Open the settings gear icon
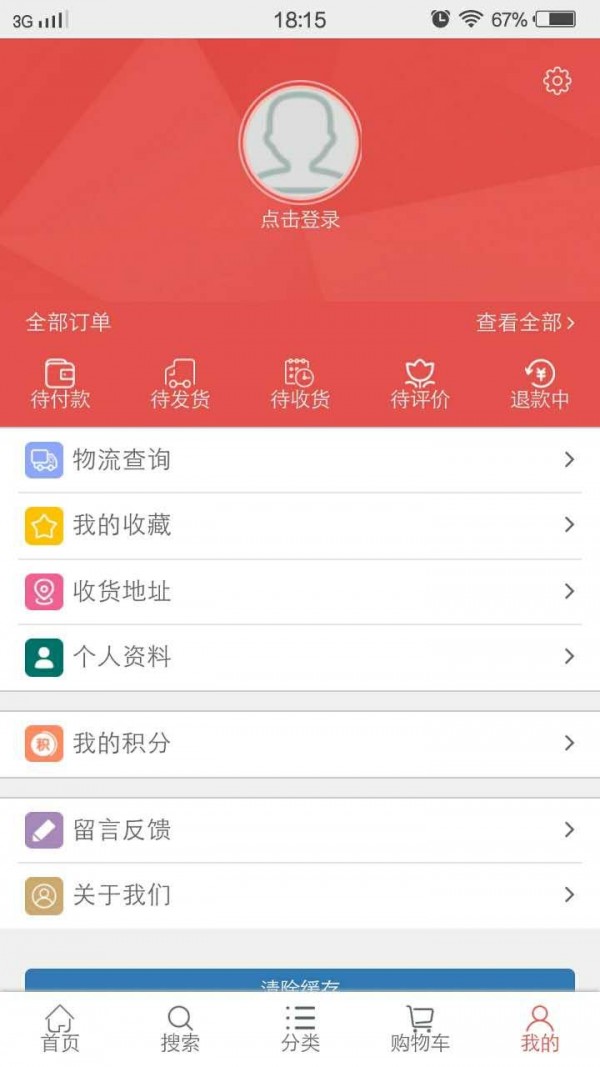The width and height of the screenshot is (600, 1067). point(557,82)
